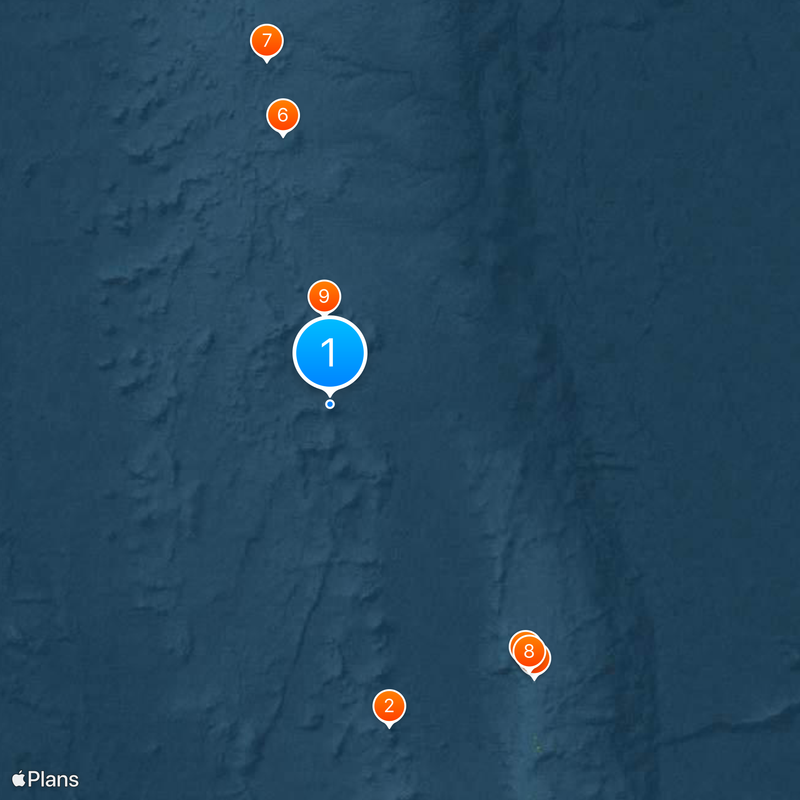800x800 pixels.
Task: Open map marker 9
Action: point(323,296)
